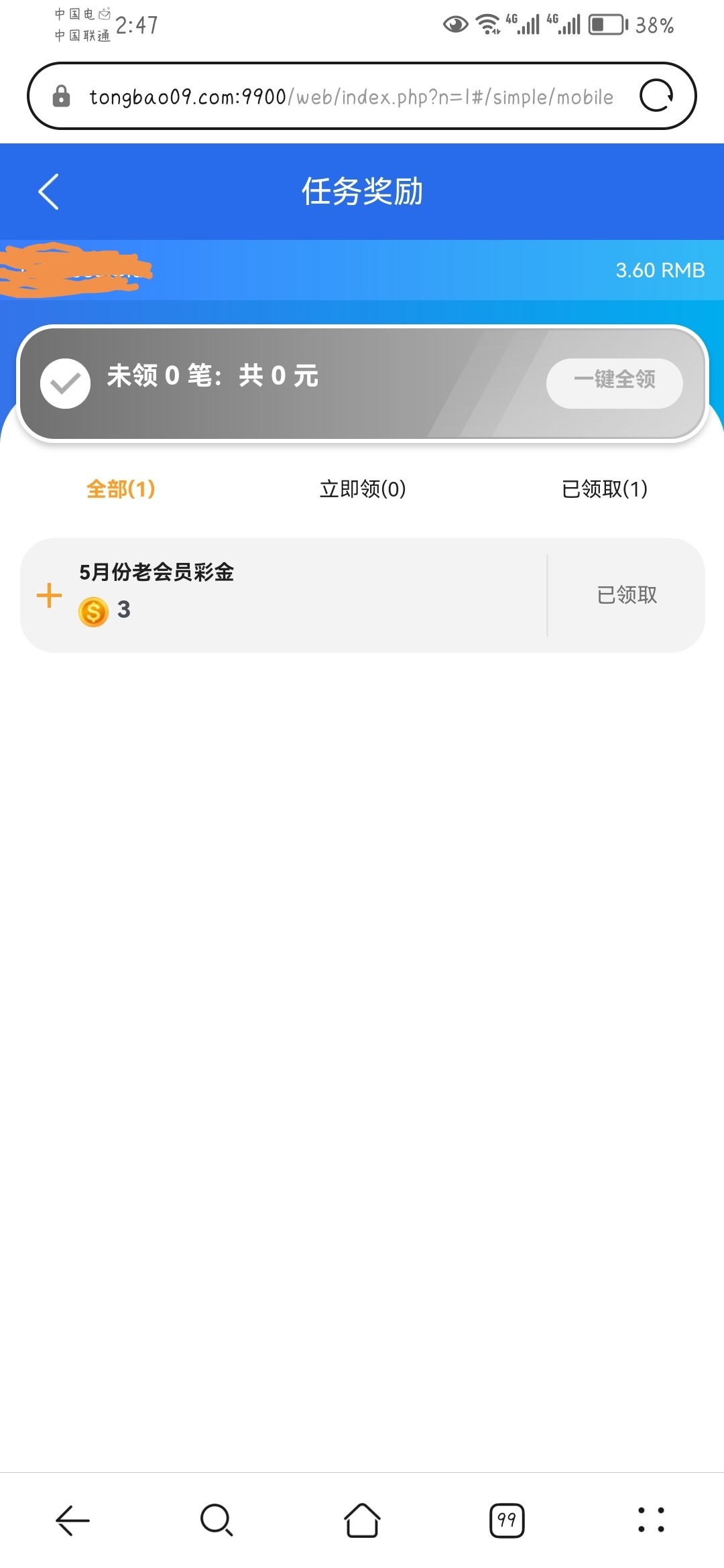Image resolution: width=724 pixels, height=1568 pixels.
Task: Open the browser's four-dot menu
Action: (651, 1520)
